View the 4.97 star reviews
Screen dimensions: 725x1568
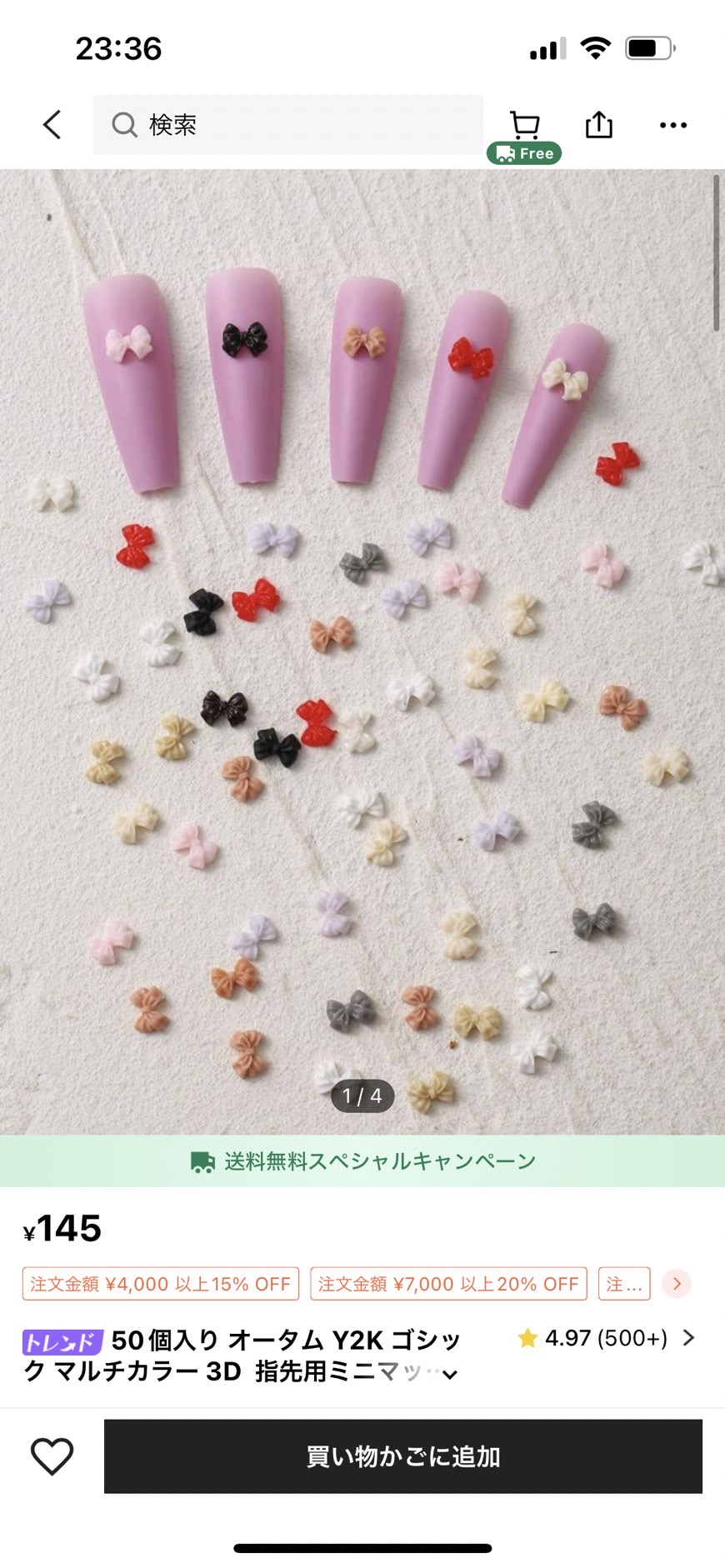click(x=606, y=1338)
